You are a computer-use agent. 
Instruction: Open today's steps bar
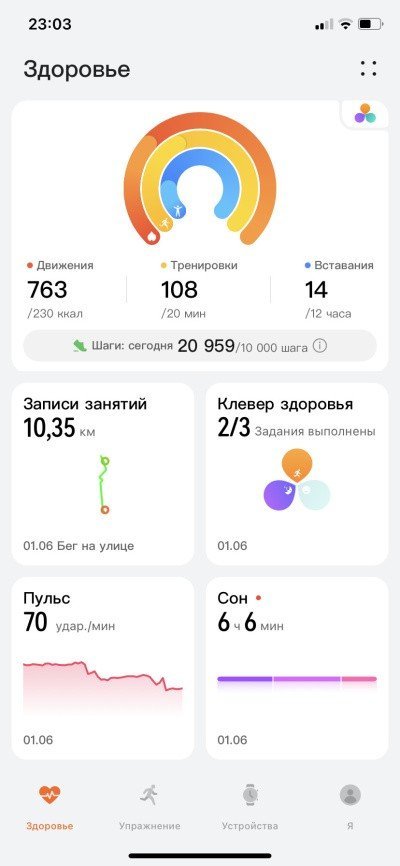tap(199, 346)
